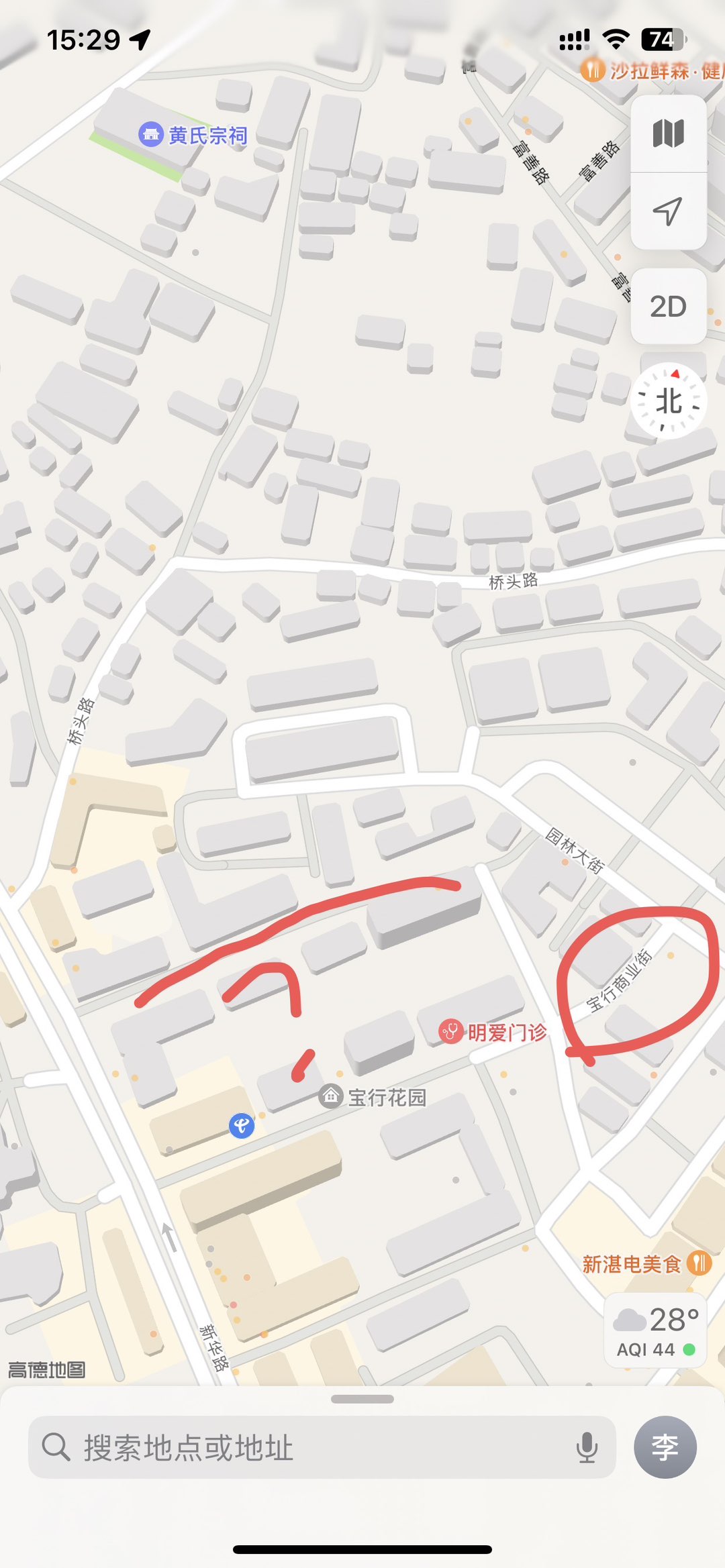Tap the blue telecom store marker
The width and height of the screenshot is (725, 1568).
tap(242, 1125)
